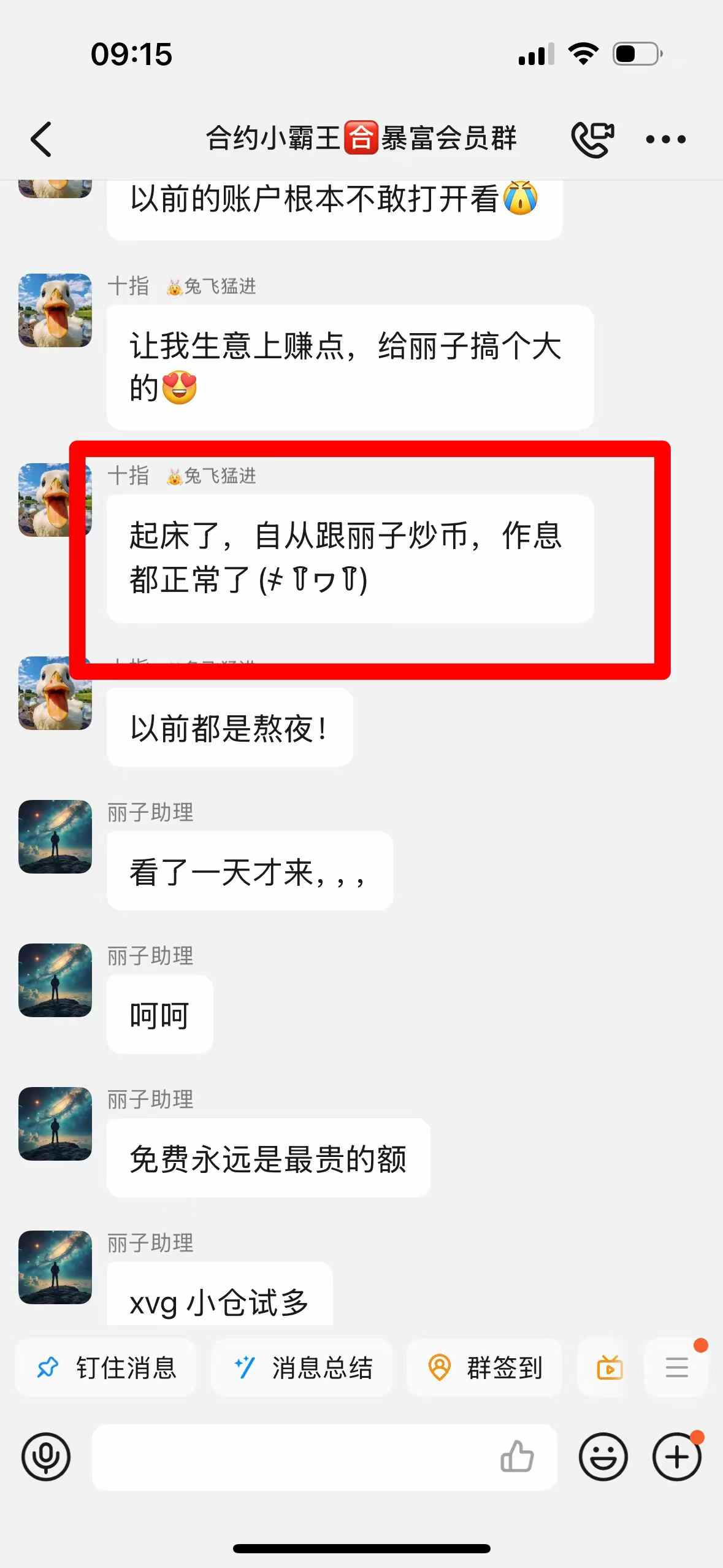Open the emoji picker
Viewport: 723px width, 1568px height.
coord(603,1457)
